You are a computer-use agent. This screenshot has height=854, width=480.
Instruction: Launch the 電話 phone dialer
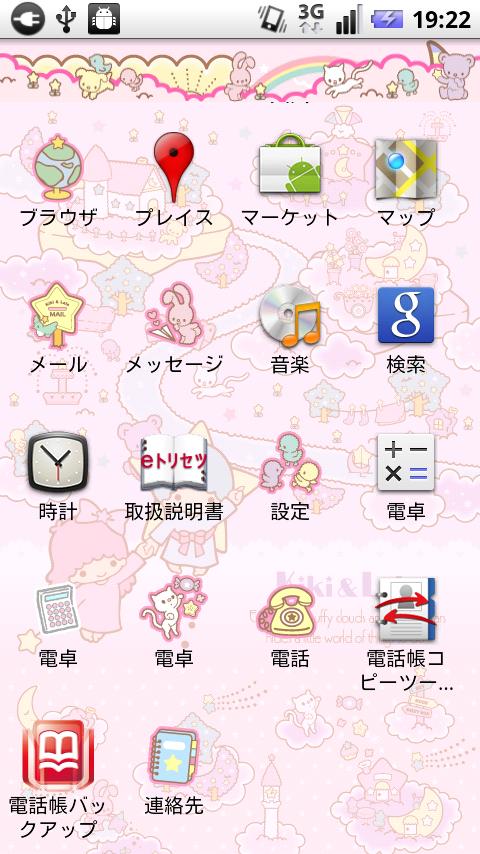coord(290,621)
